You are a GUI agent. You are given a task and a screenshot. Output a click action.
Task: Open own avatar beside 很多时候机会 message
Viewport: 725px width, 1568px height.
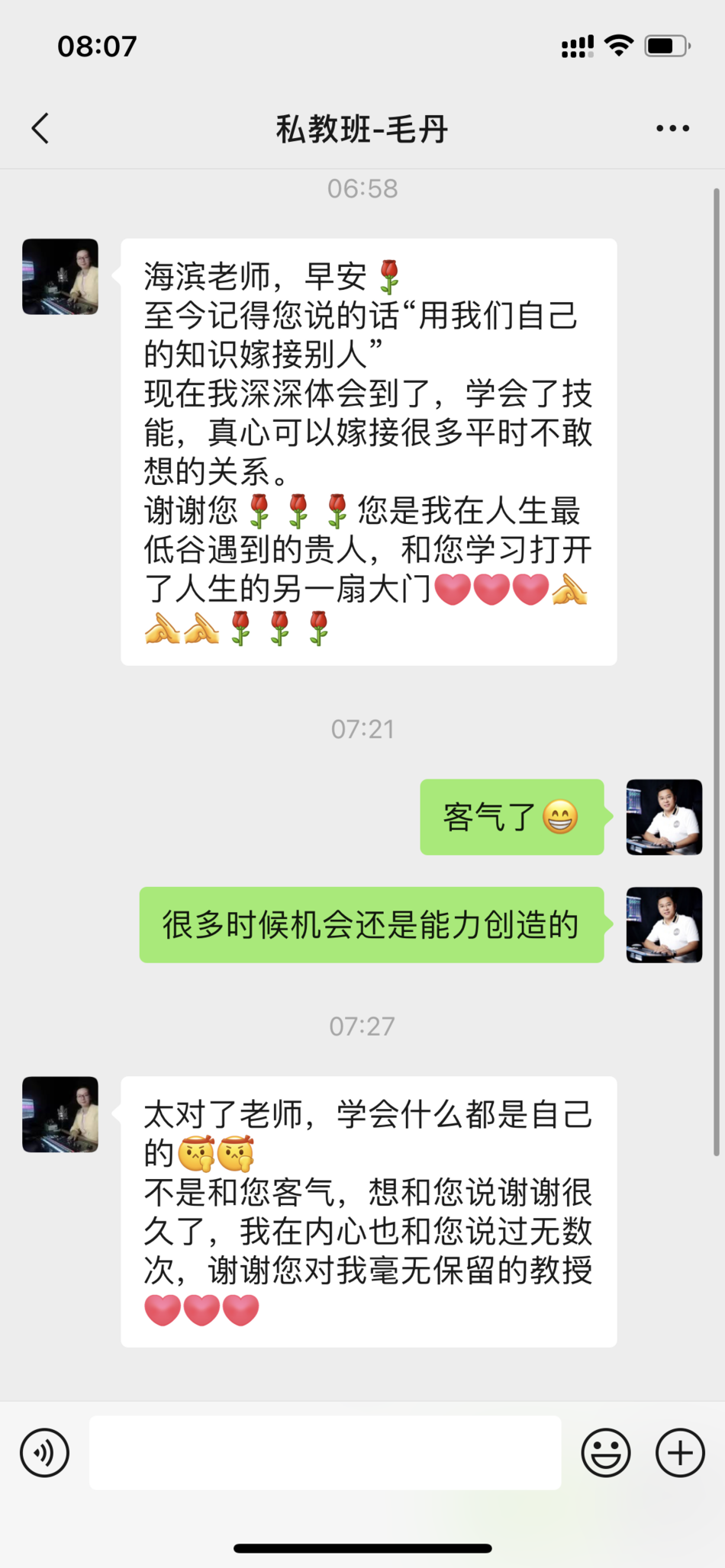tap(664, 924)
